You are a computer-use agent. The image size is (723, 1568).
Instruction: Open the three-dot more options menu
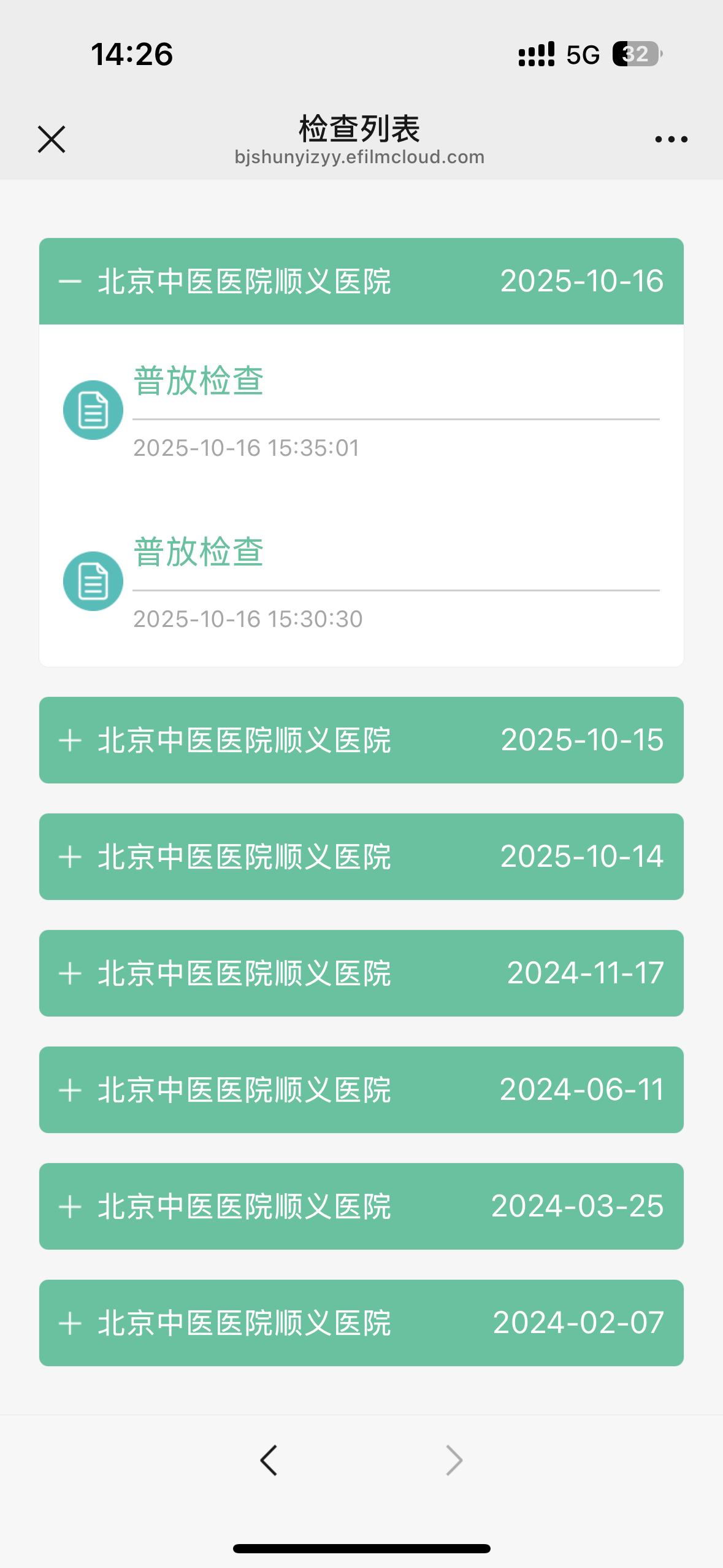click(x=671, y=139)
